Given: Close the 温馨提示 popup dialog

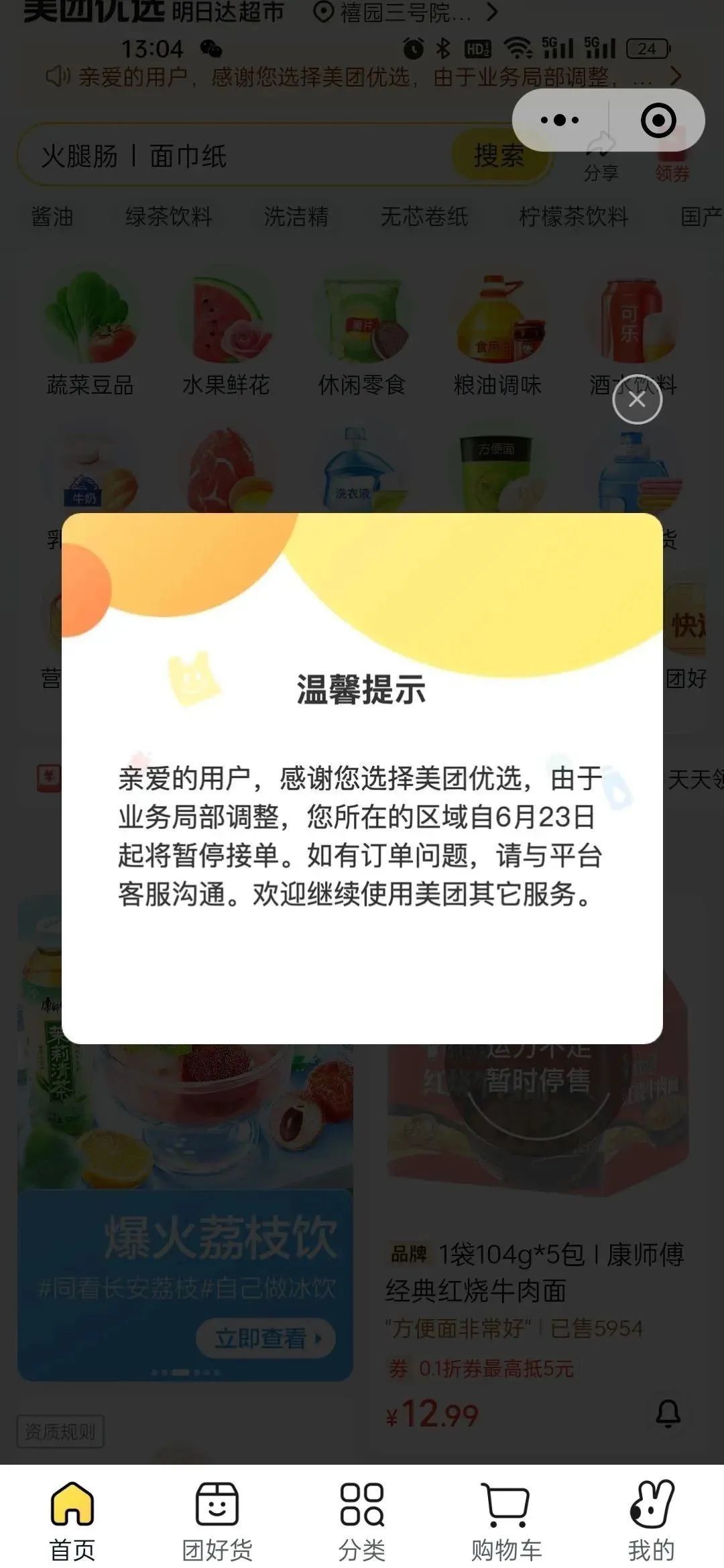Looking at the screenshot, I should tap(637, 400).
